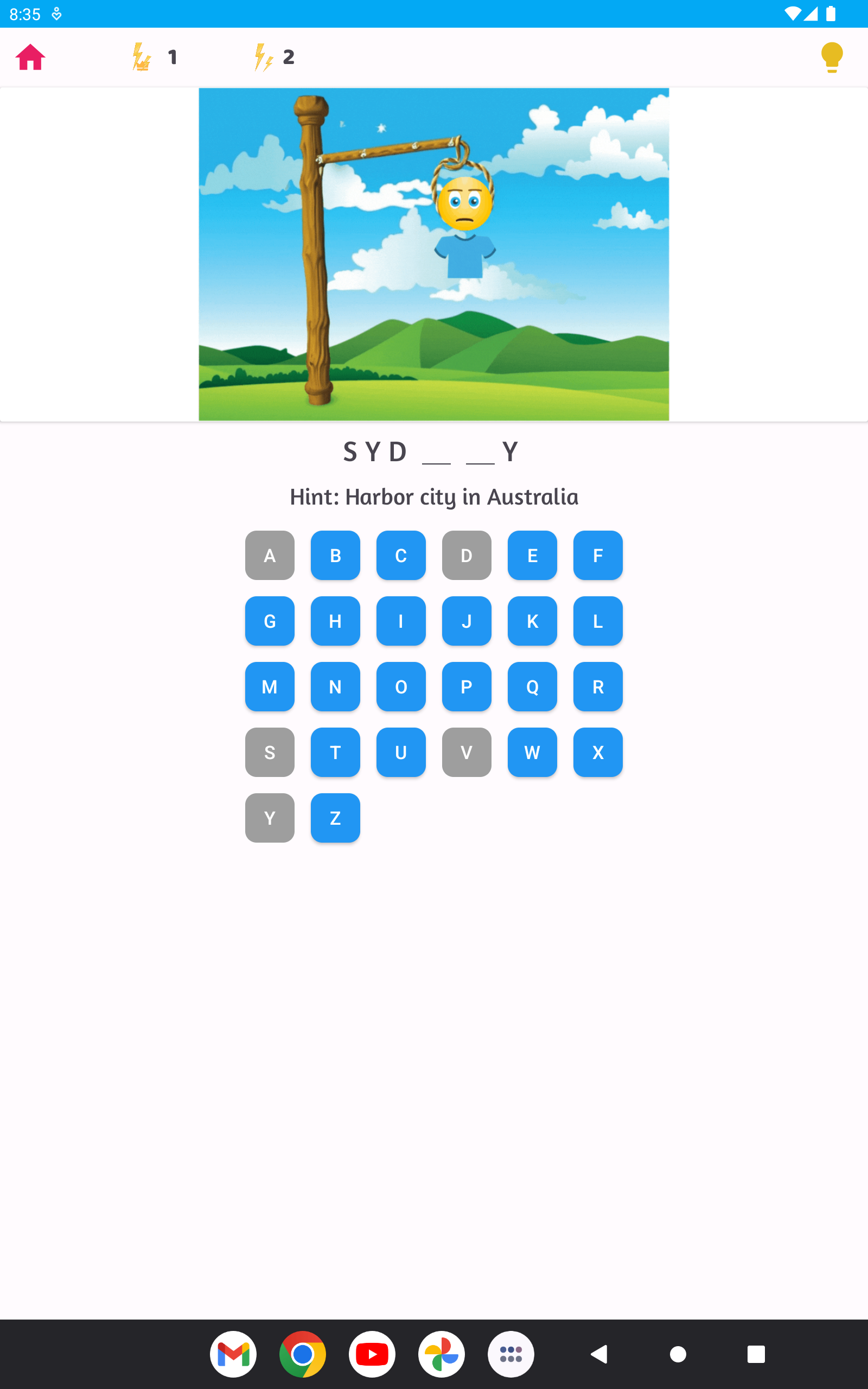
Task: Guess the letter M
Action: [x=270, y=686]
